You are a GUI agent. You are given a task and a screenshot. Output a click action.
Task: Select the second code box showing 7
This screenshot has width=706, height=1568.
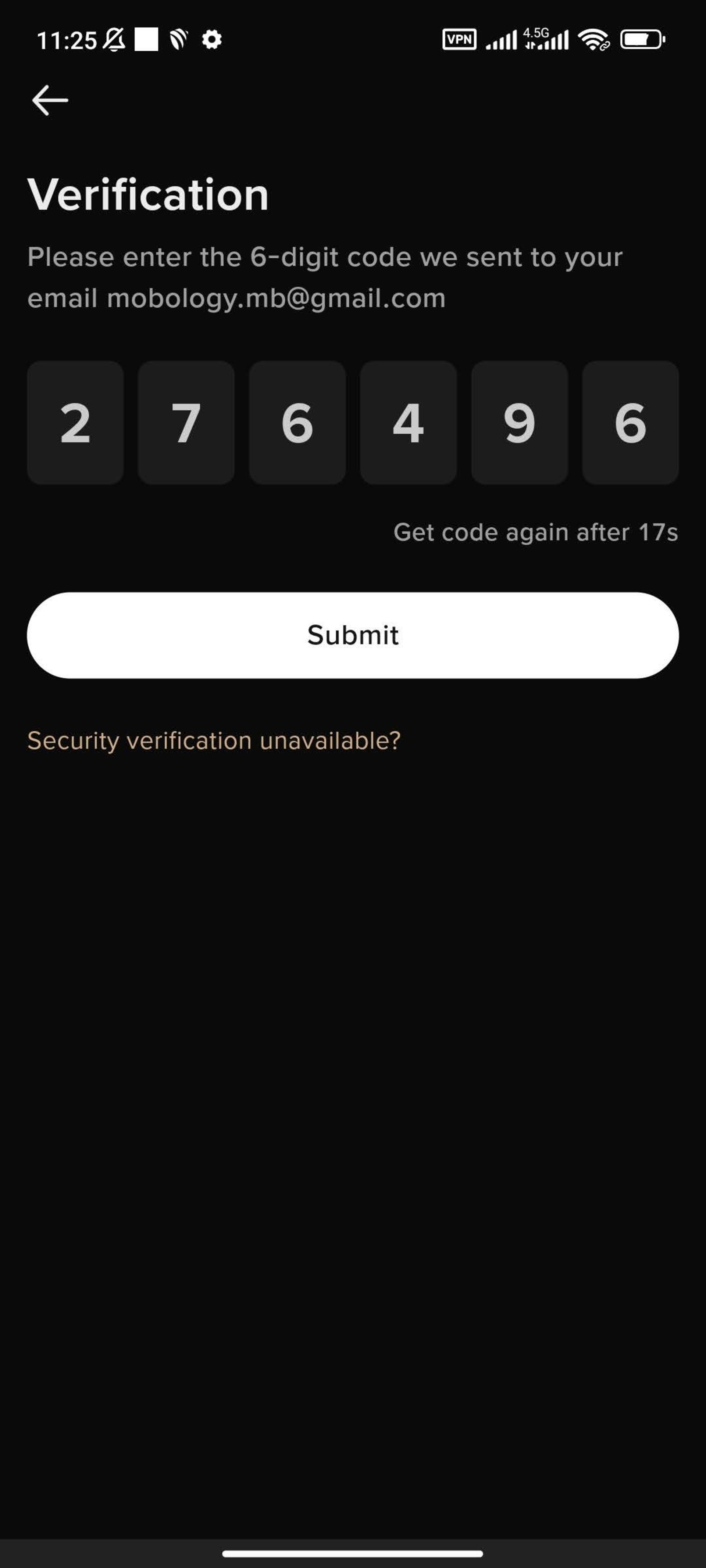[186, 423]
